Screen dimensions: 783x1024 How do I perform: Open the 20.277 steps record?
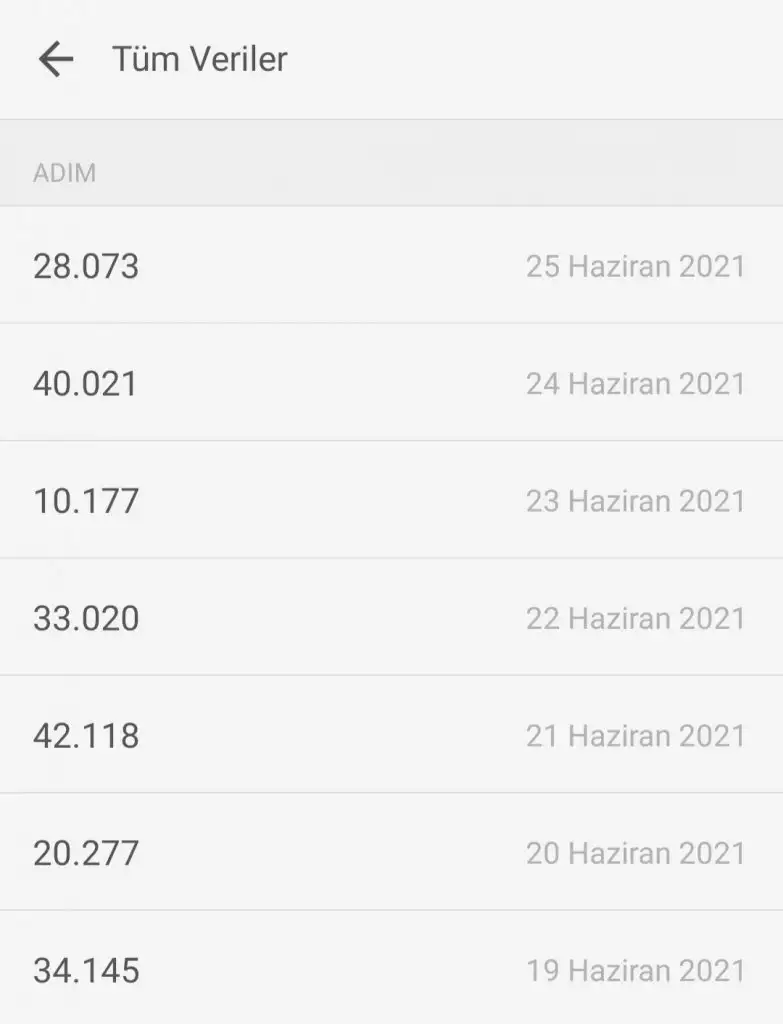pos(391,853)
